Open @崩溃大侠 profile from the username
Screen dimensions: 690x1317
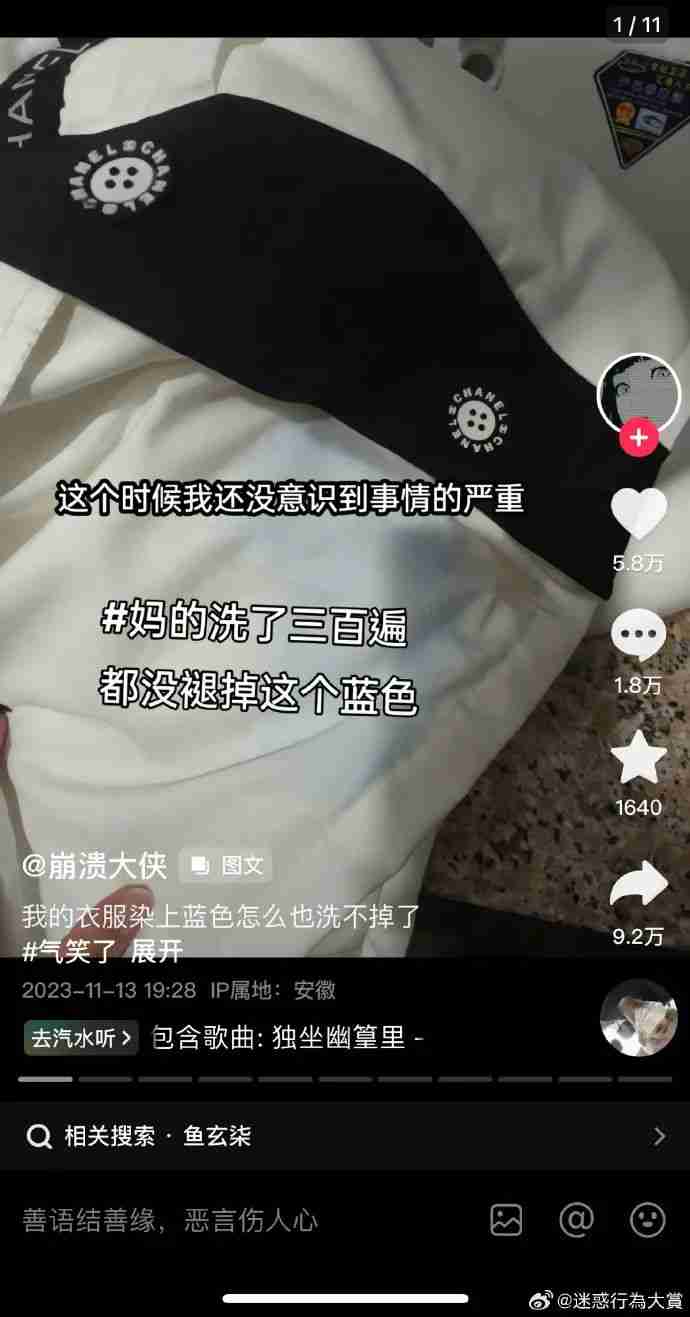[x=95, y=866]
